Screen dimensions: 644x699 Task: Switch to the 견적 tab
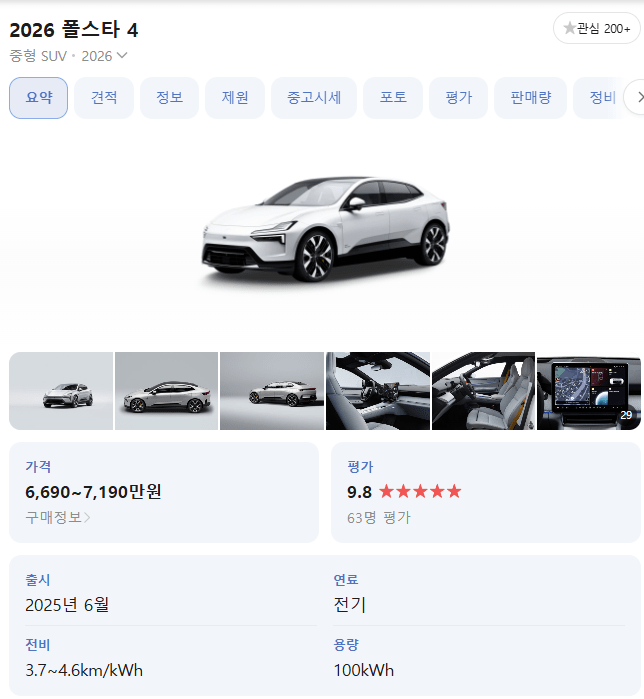click(x=104, y=98)
